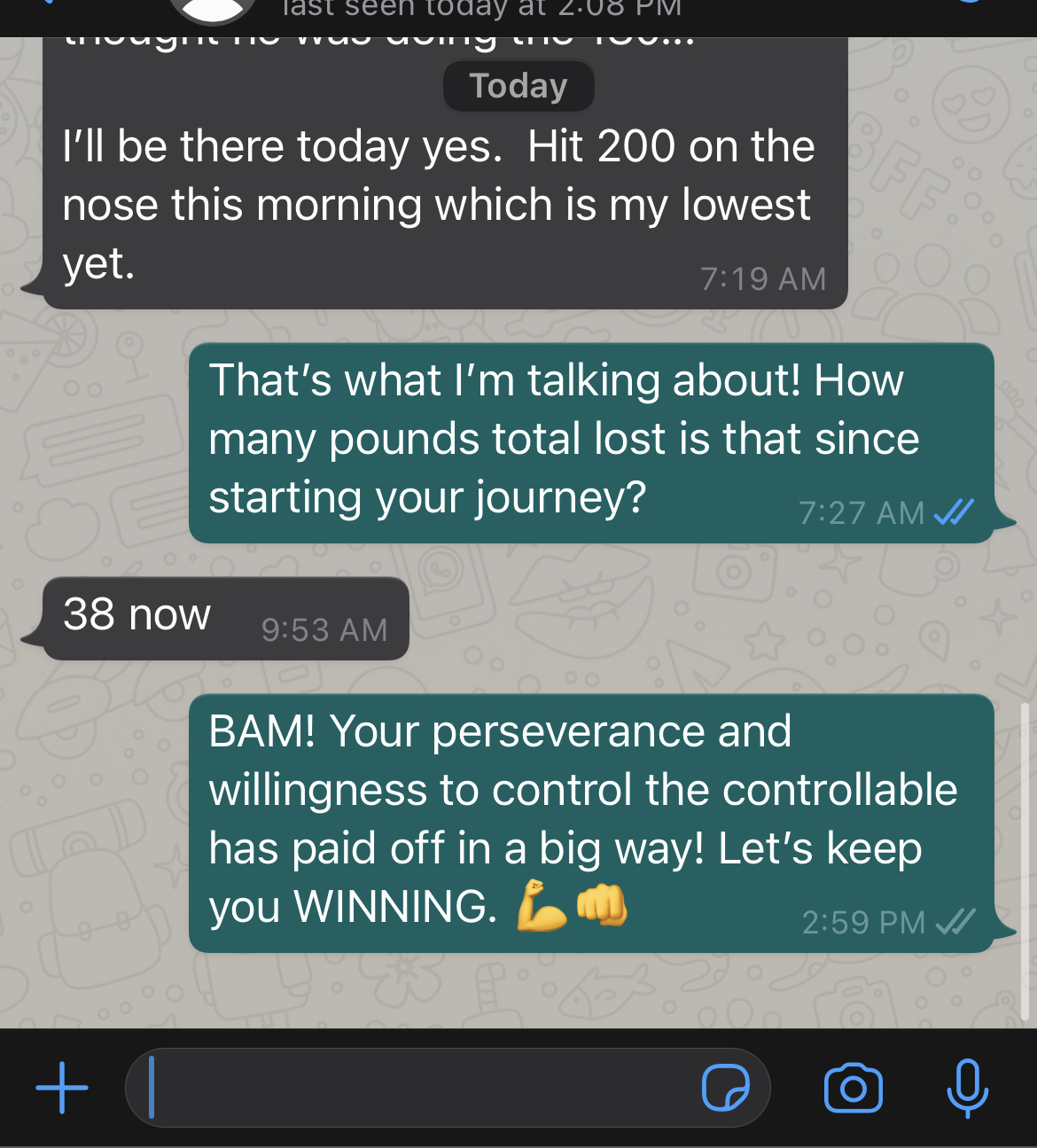The height and width of the screenshot is (1148, 1037).
Task: Open the sticker picker
Action: (725, 1088)
